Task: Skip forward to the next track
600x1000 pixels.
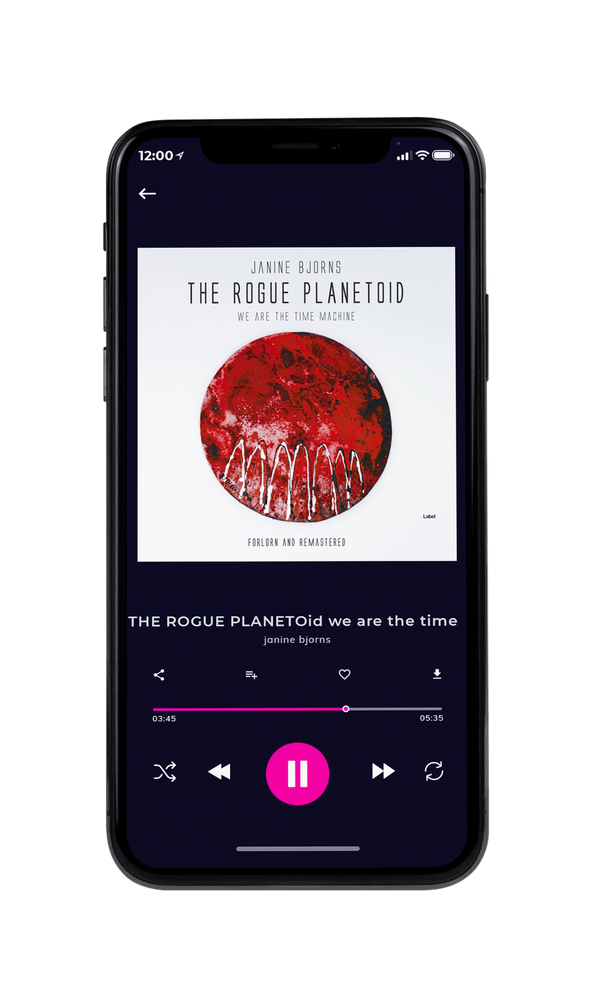Action: pos(383,771)
